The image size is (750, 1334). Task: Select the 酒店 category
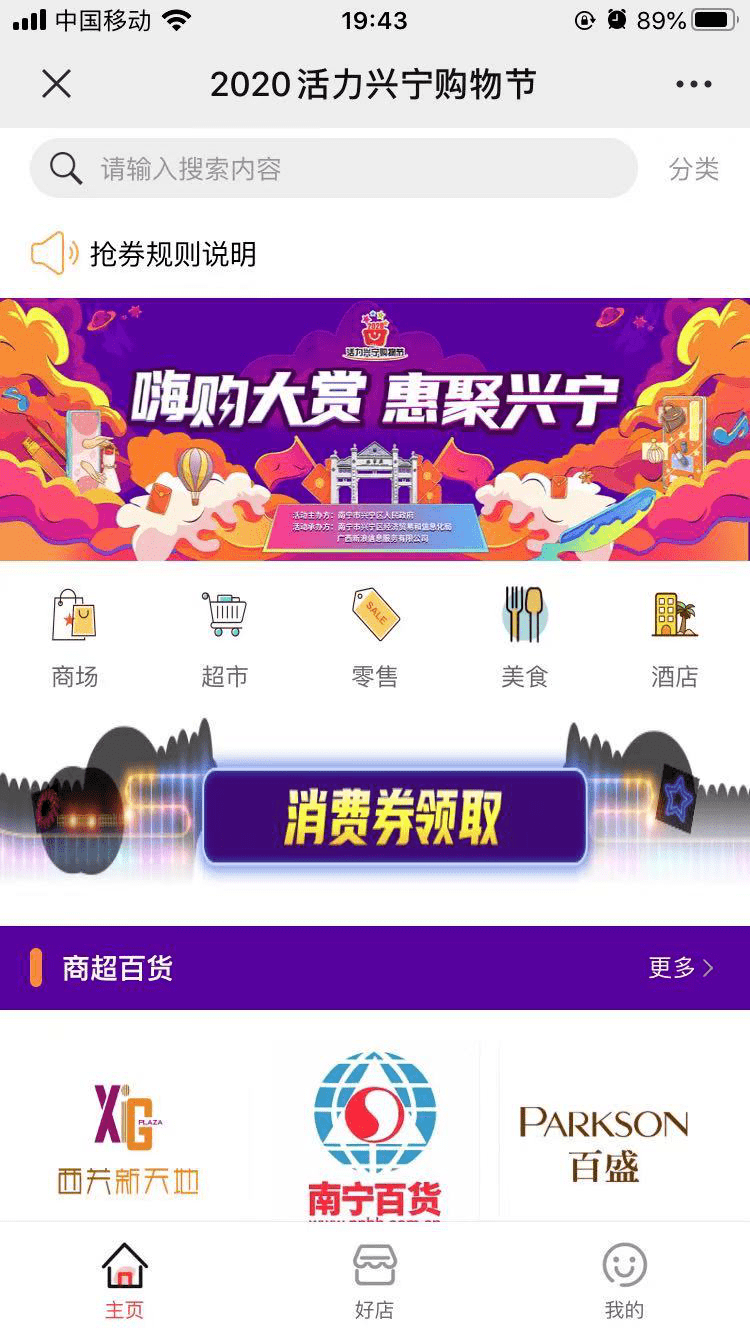click(x=674, y=637)
